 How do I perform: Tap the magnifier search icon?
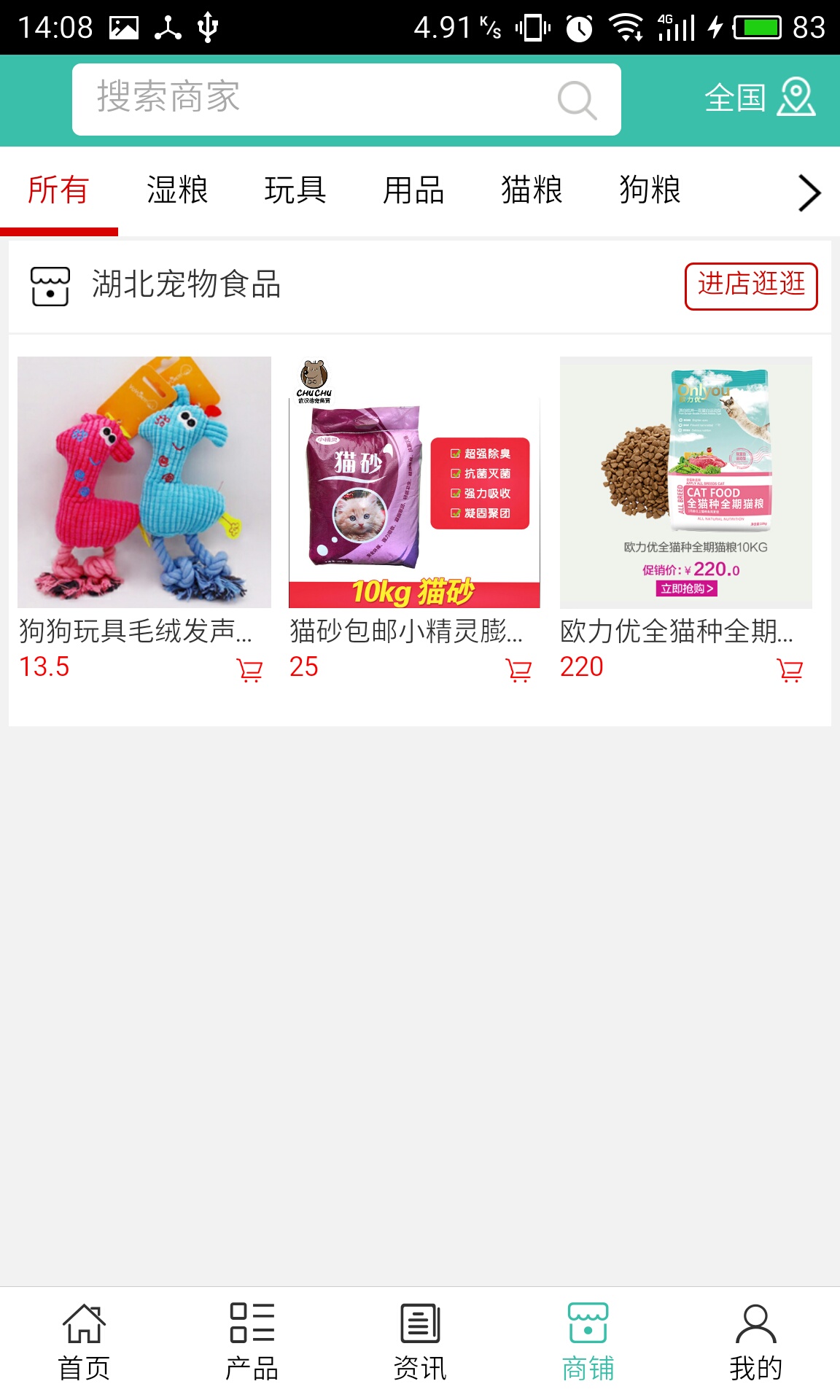point(577,100)
